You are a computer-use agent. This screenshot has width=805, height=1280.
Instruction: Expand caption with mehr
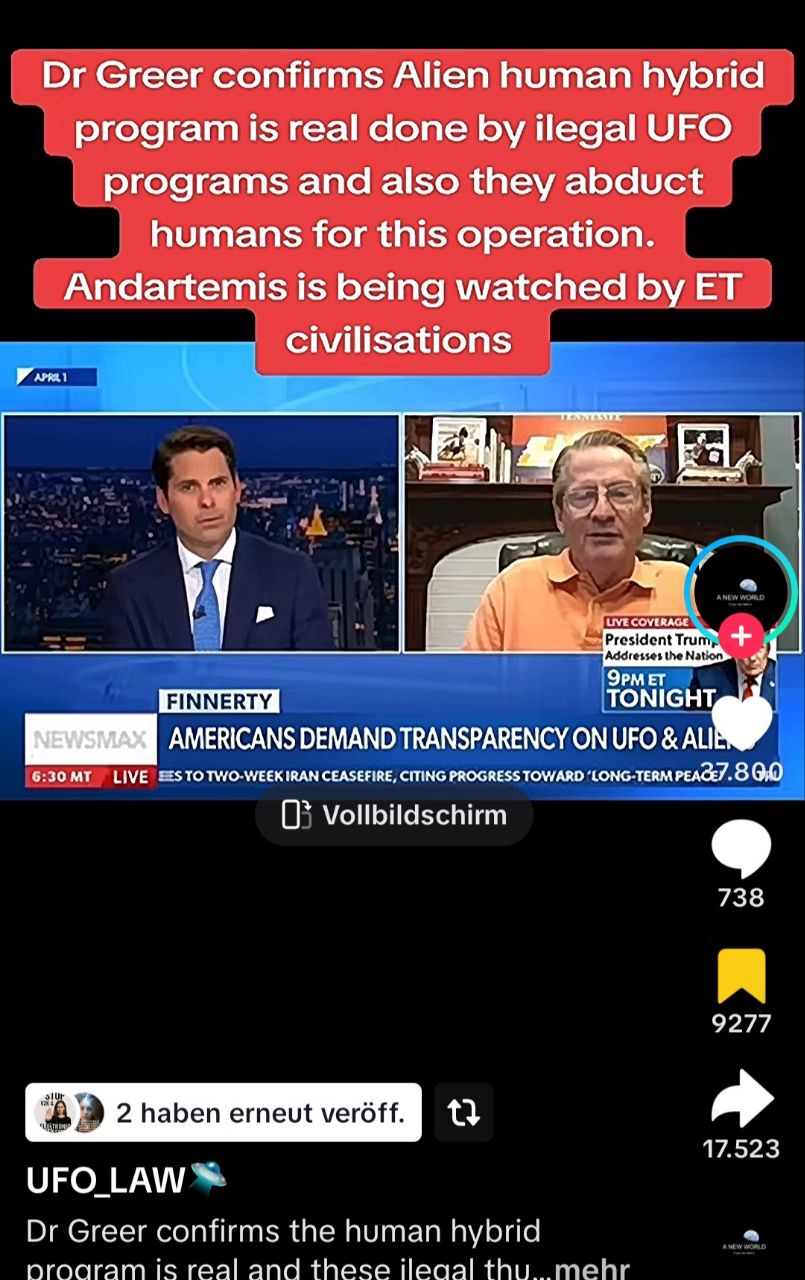[593, 1268]
